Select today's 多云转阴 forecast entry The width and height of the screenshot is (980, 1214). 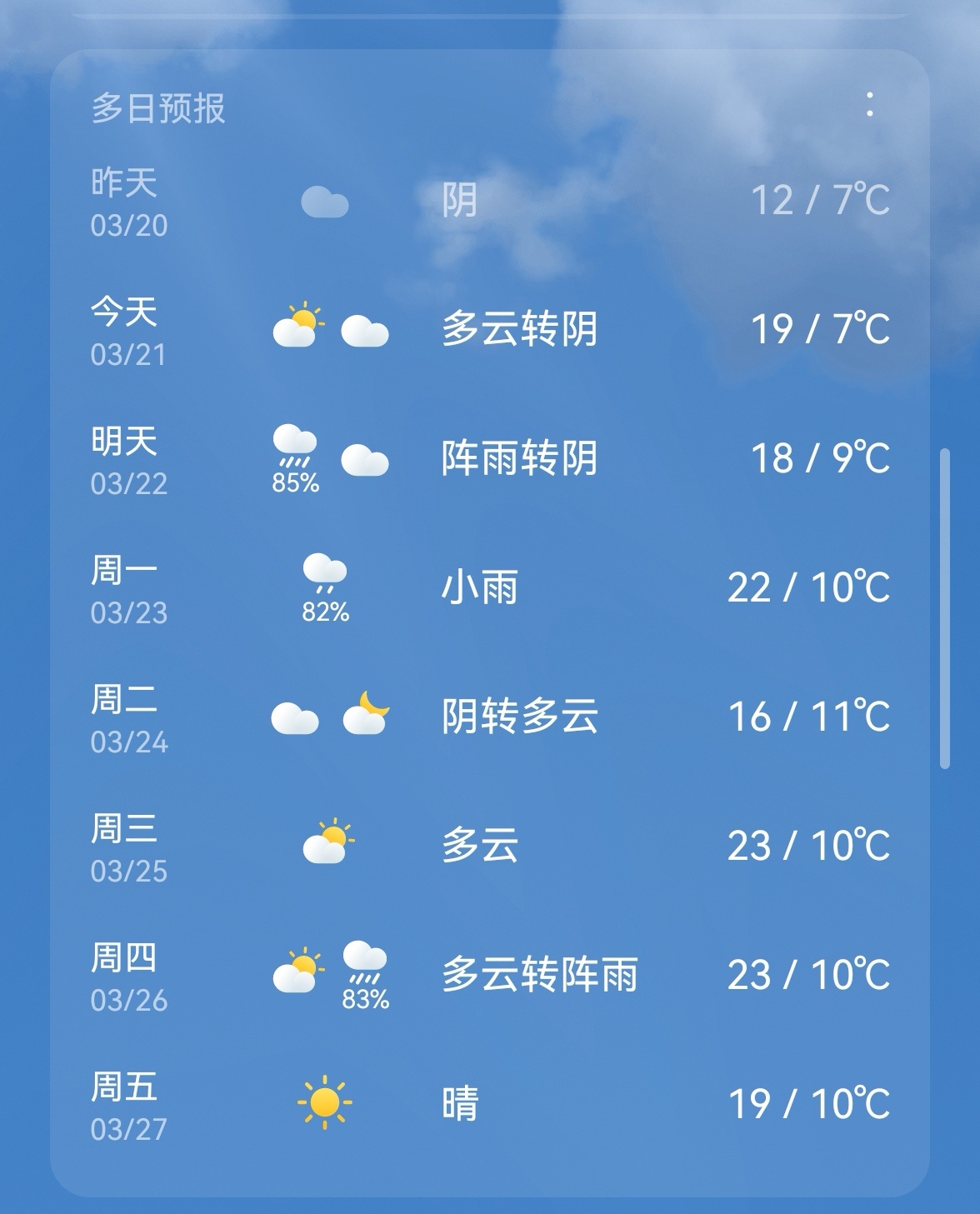tap(490, 329)
